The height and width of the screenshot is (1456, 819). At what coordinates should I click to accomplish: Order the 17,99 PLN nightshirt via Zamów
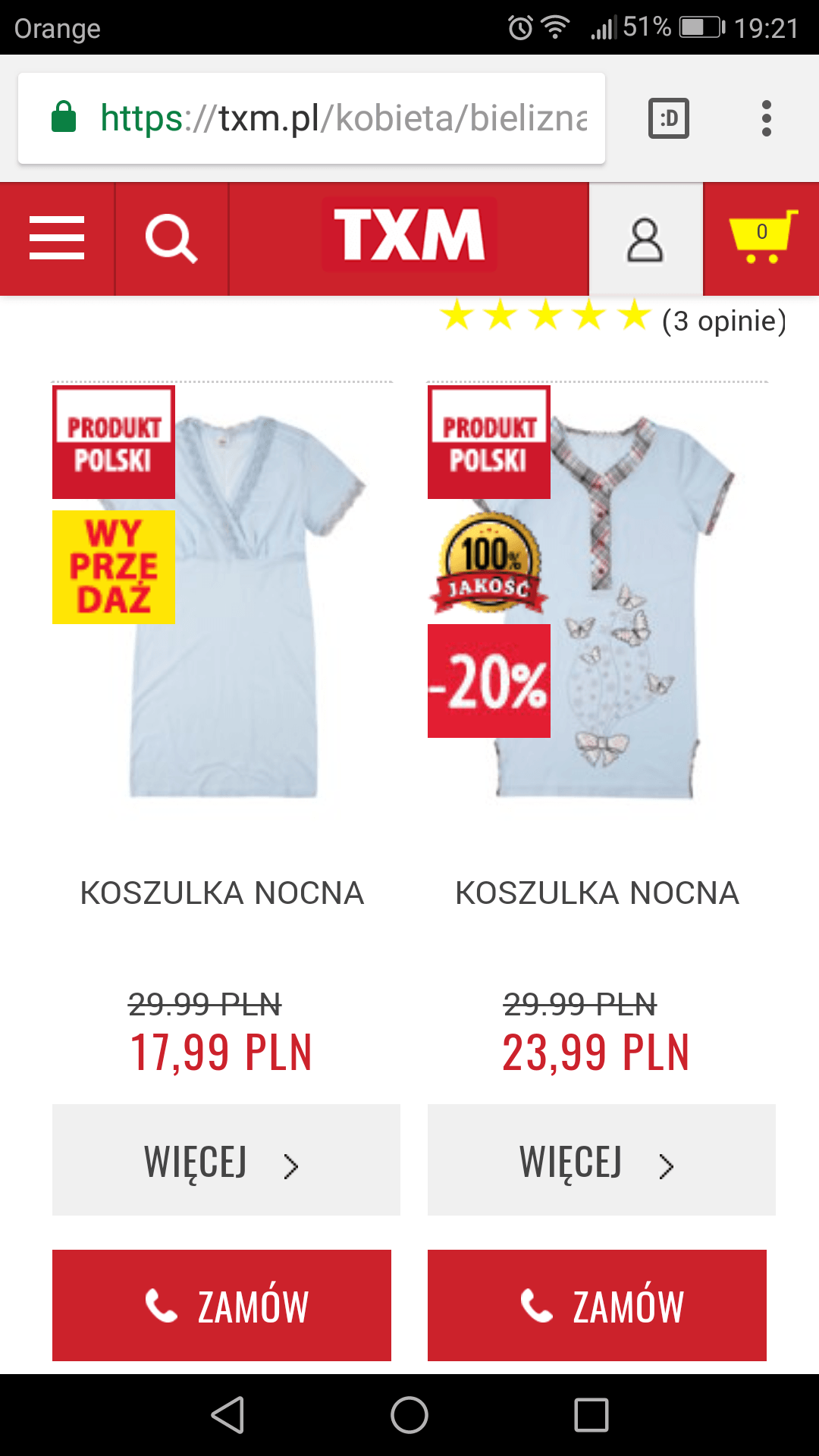click(x=221, y=1305)
